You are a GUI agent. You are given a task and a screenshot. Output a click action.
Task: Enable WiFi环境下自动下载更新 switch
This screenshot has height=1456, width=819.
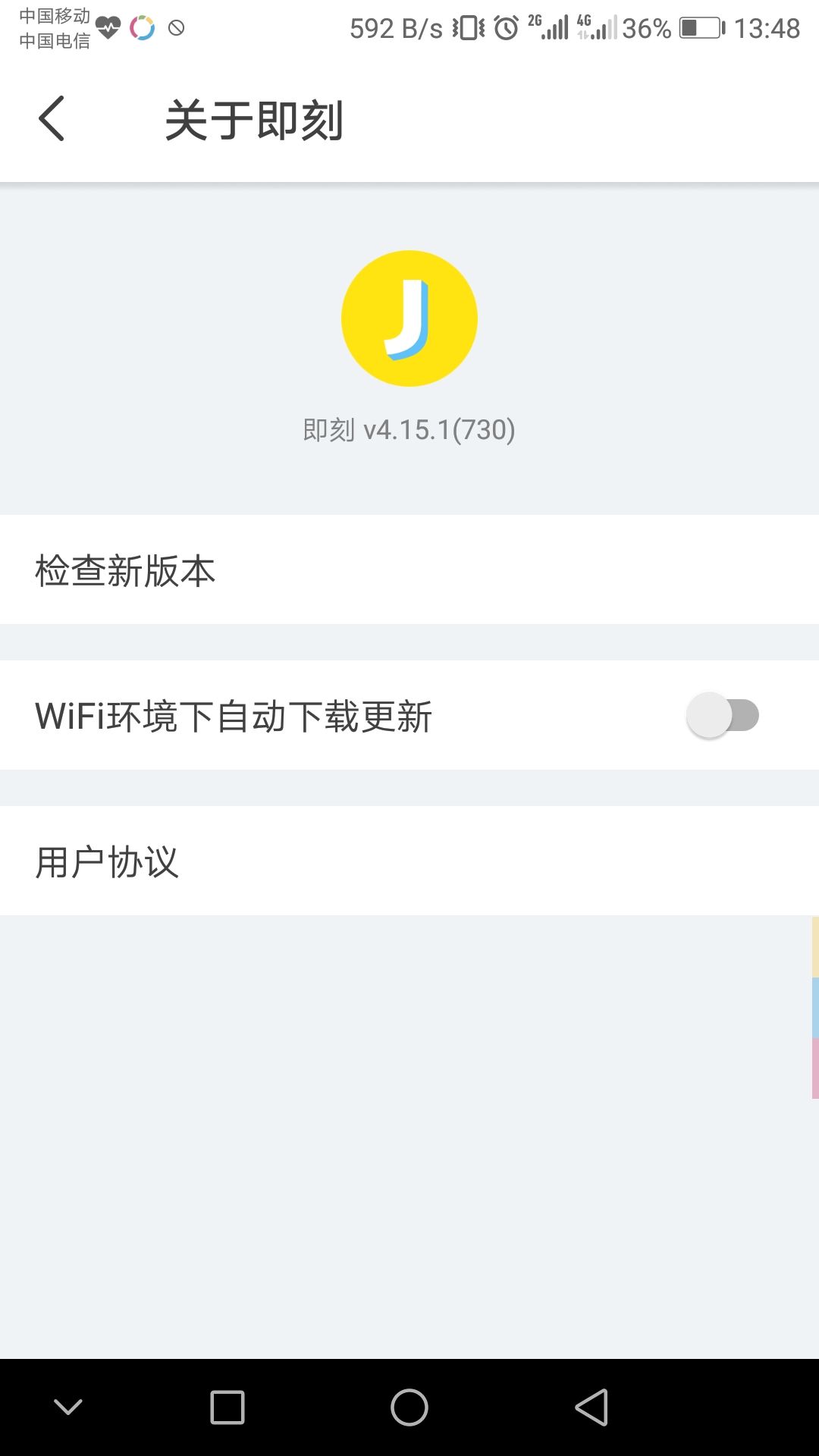pyautogui.click(x=722, y=716)
